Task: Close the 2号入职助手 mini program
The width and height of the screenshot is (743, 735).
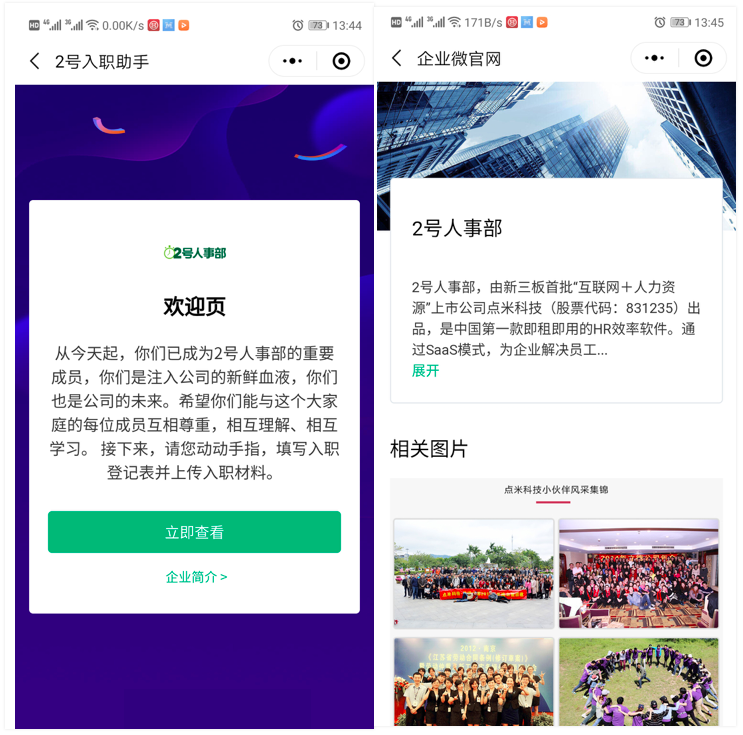Action: click(x=341, y=61)
